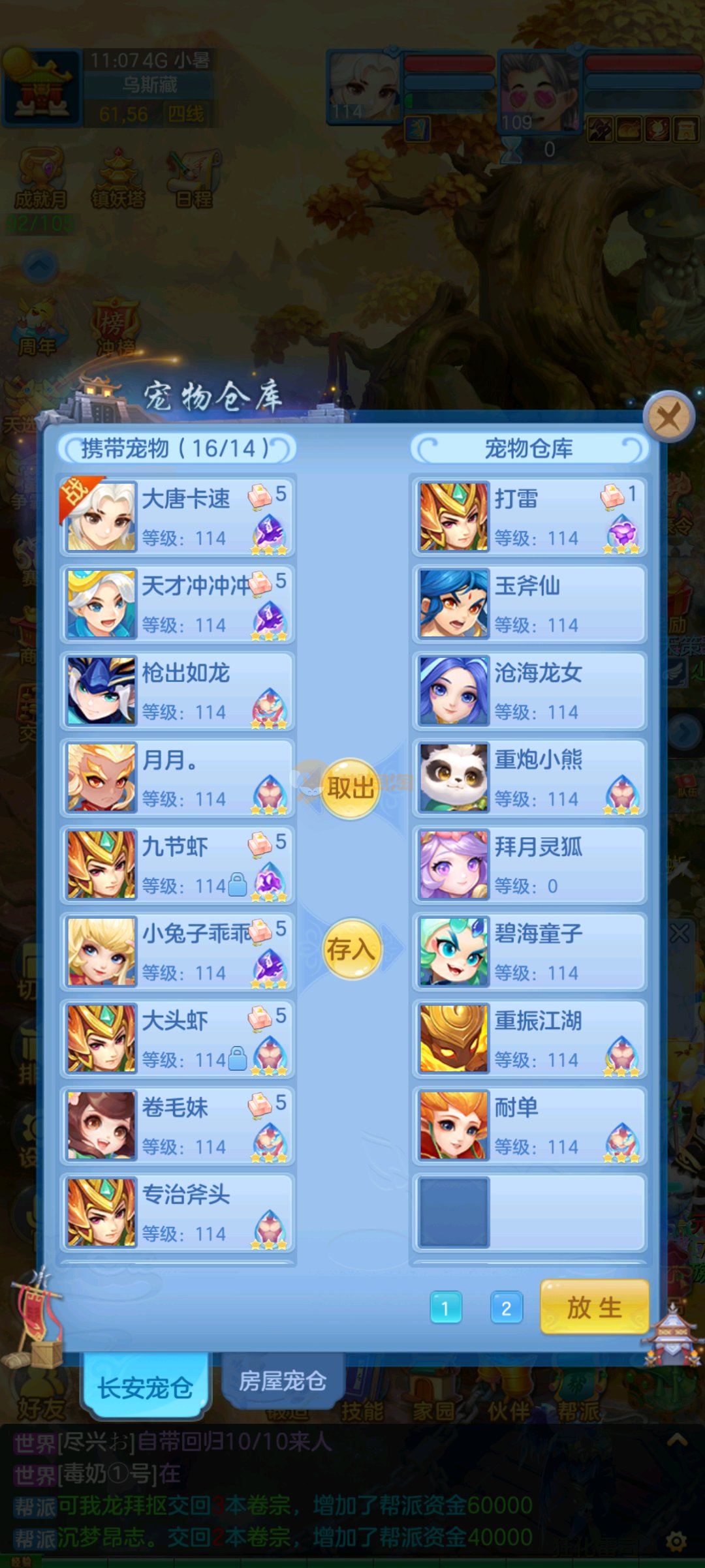Tap the 存入 deposit button
Image resolution: width=705 pixels, height=1568 pixels.
click(x=352, y=949)
